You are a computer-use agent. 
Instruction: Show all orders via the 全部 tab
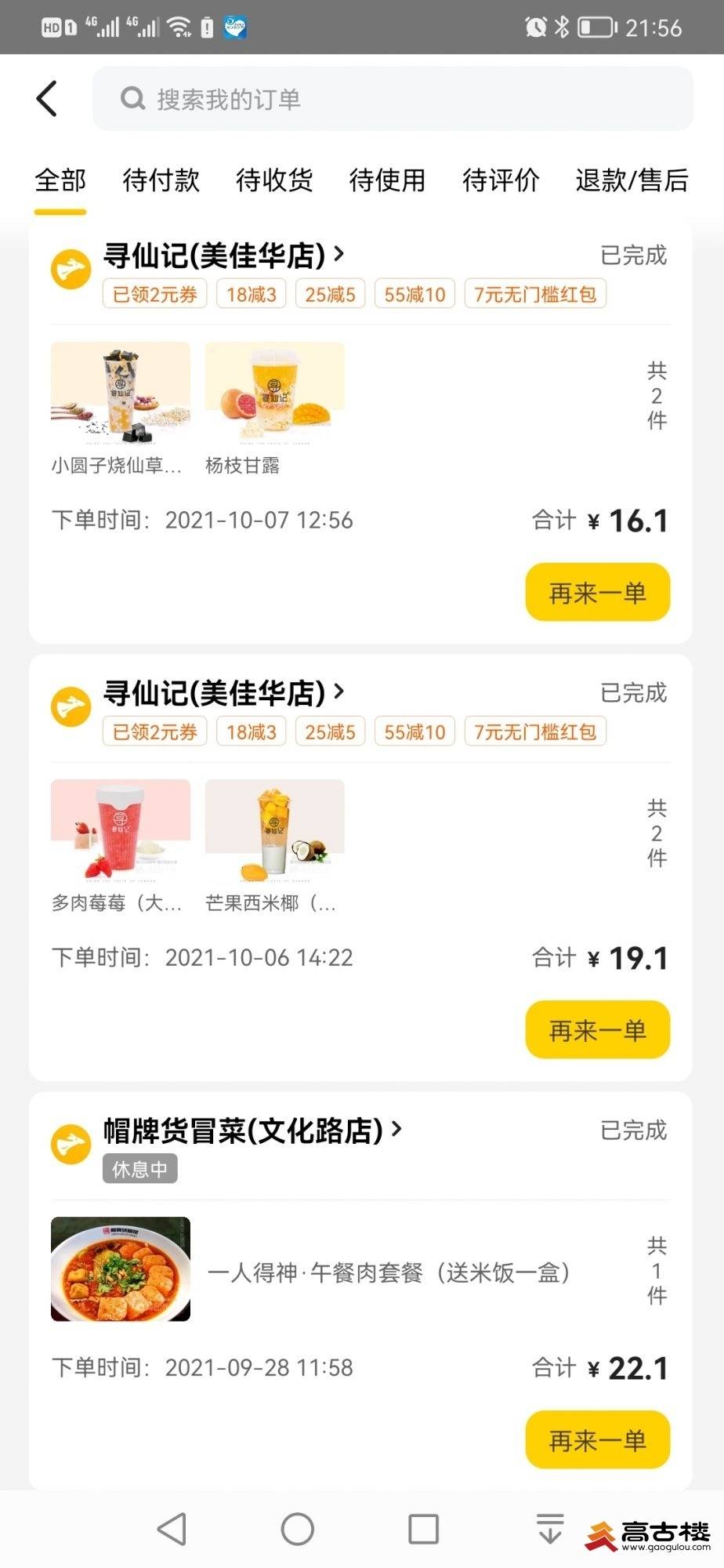[60, 180]
